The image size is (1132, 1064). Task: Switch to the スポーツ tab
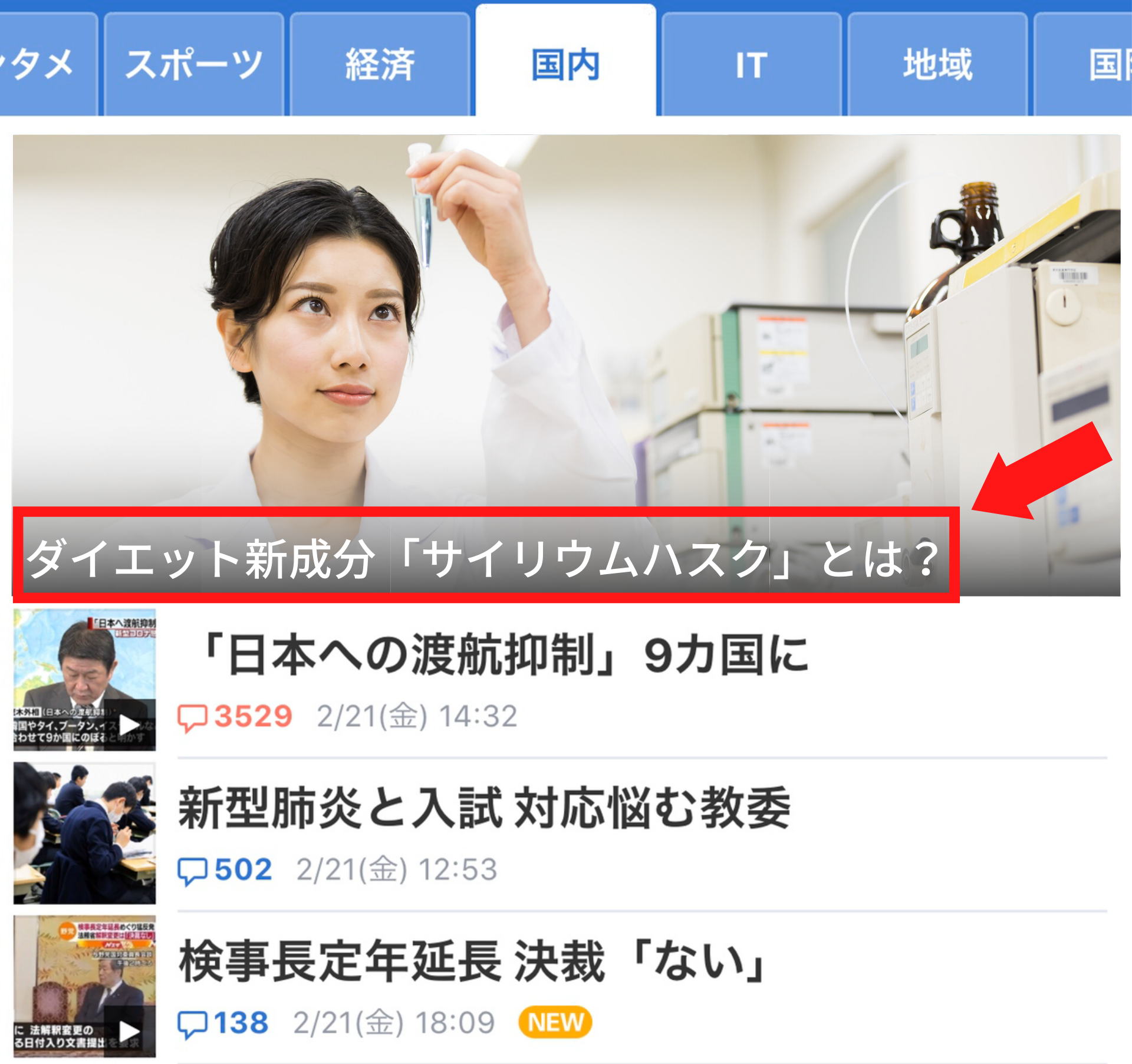click(x=193, y=64)
